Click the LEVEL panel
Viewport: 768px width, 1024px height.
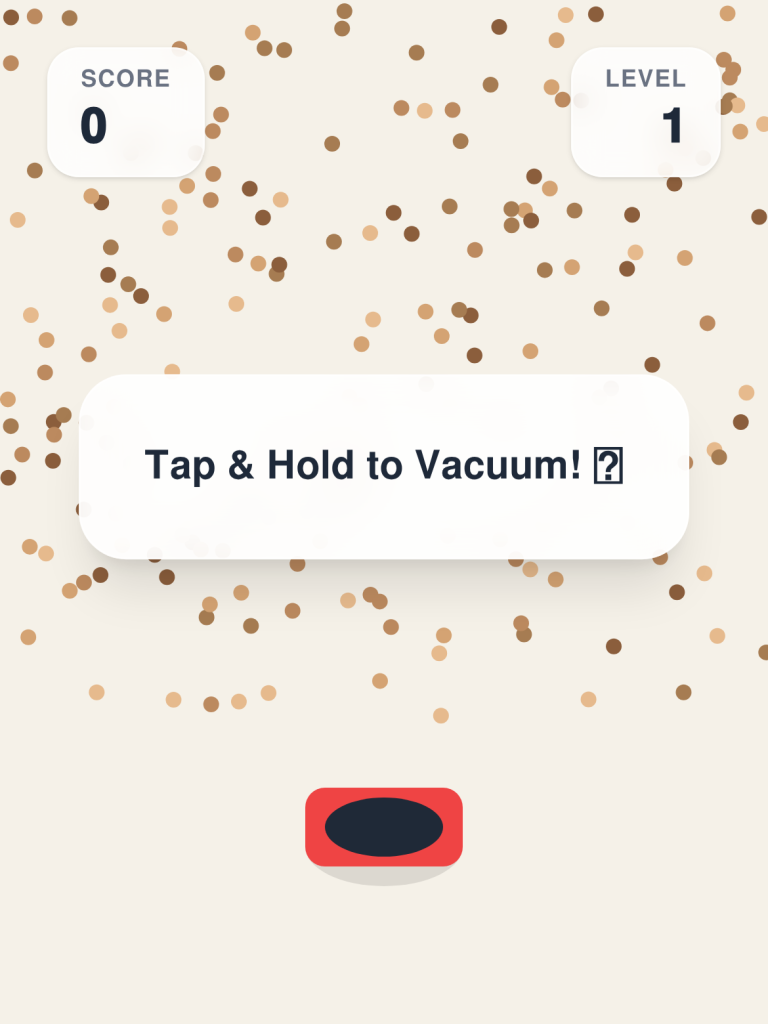click(x=645, y=112)
